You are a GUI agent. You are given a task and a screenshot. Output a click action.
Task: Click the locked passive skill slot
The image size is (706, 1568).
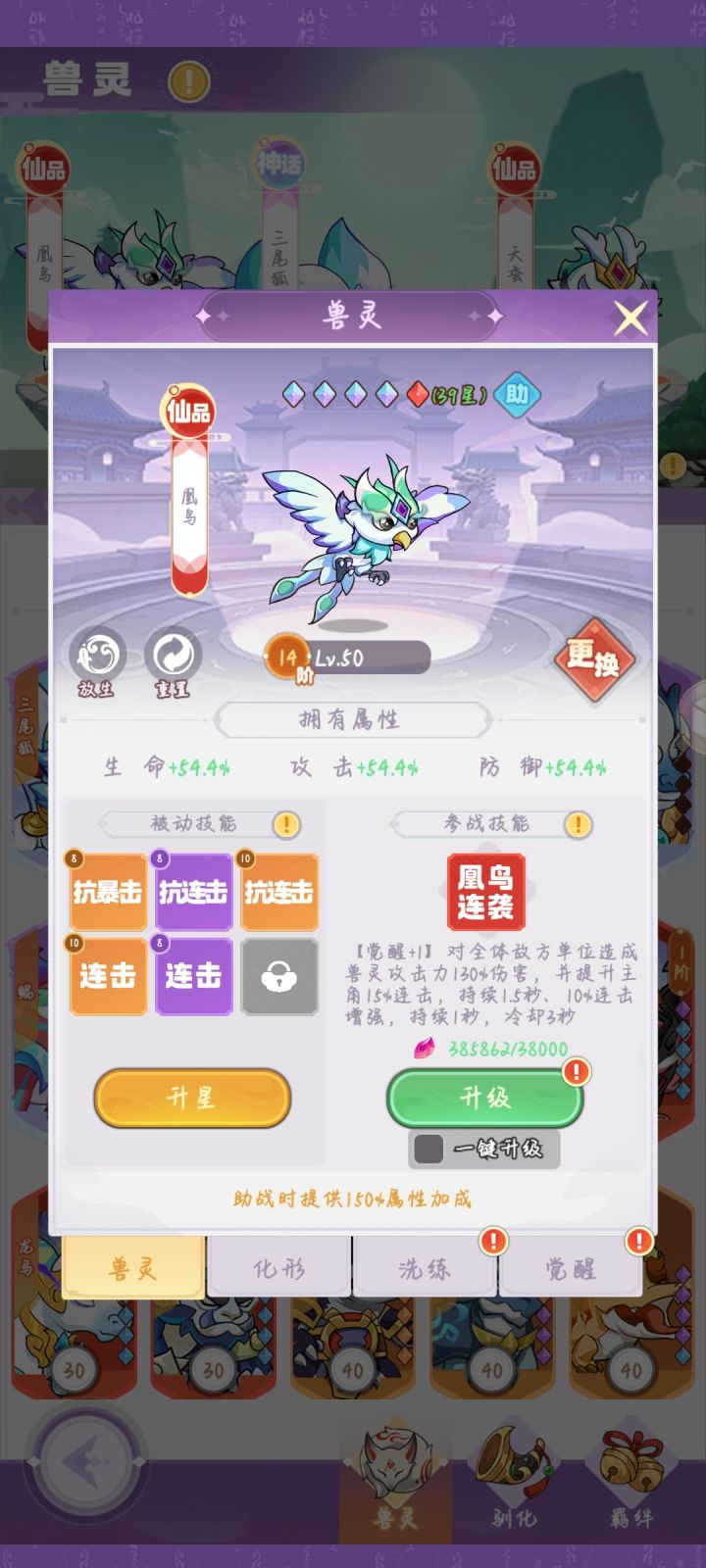279,975
